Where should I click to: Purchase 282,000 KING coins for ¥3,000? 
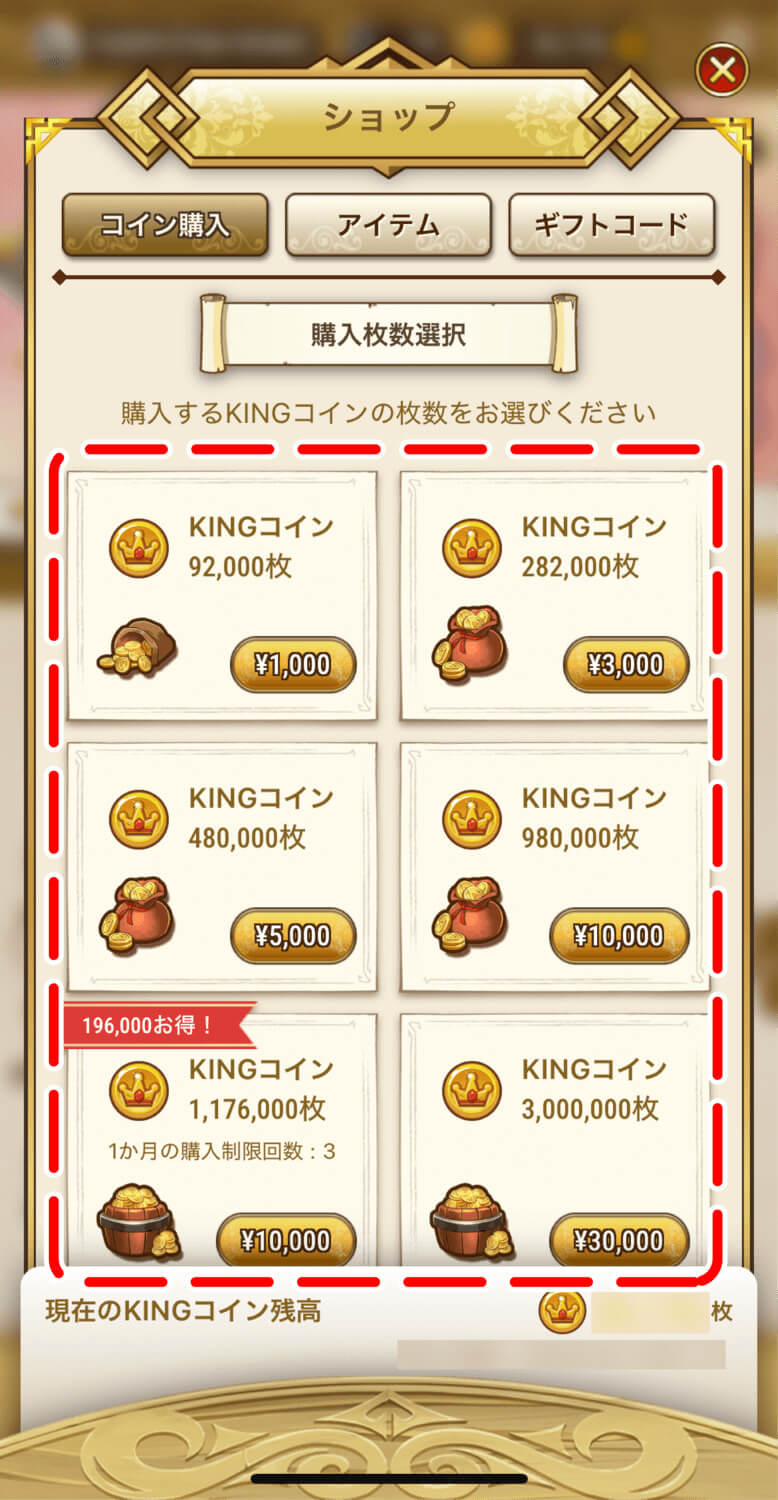(626, 665)
